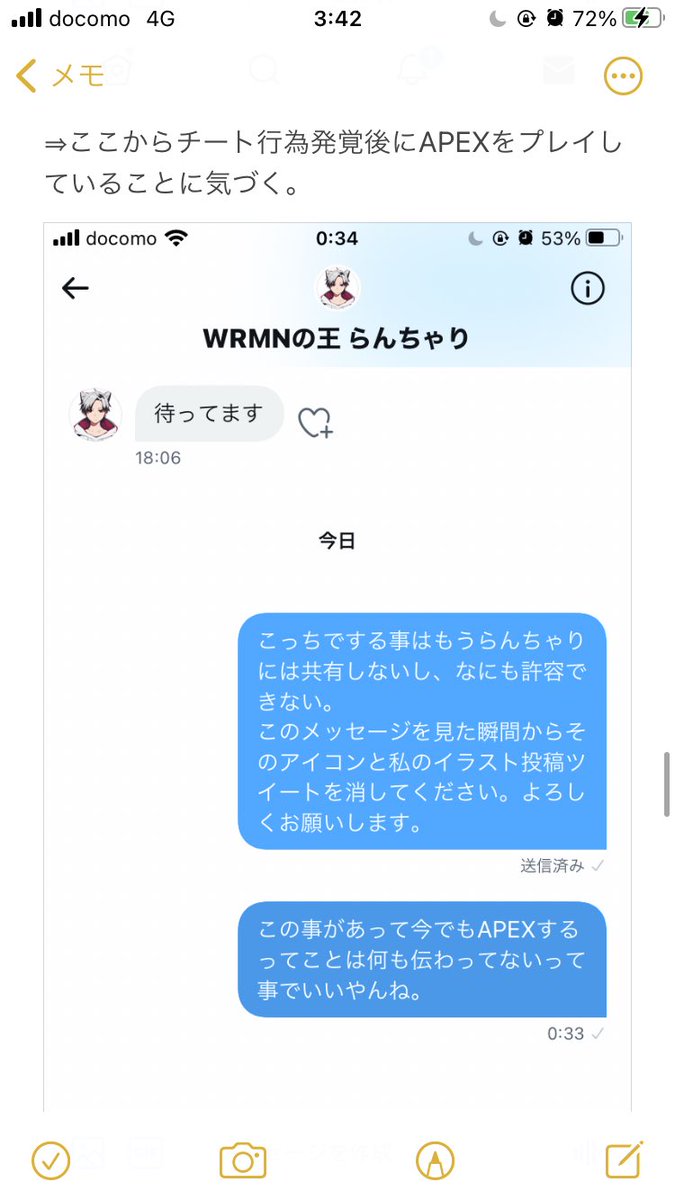Go back to the メモ list

point(60,75)
